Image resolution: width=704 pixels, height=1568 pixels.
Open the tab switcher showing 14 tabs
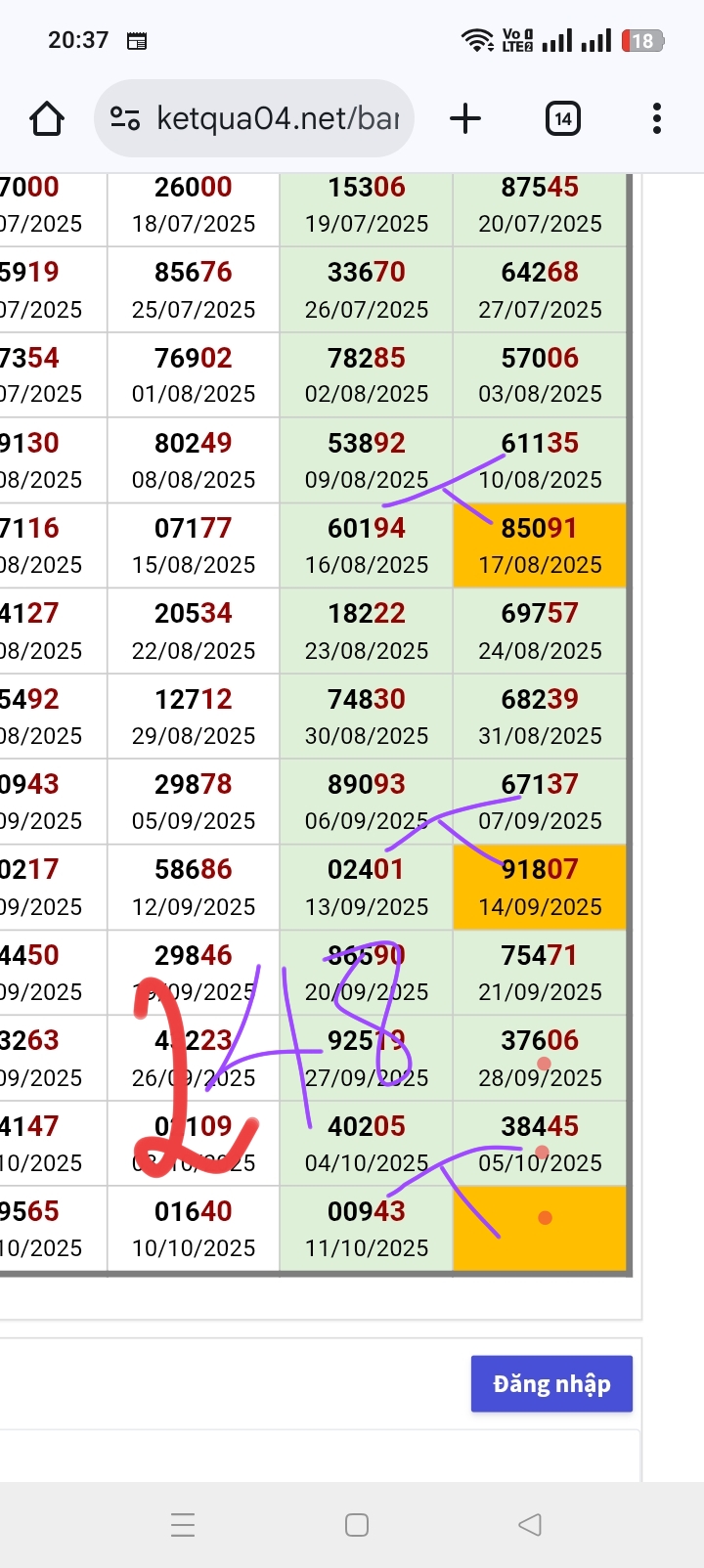pos(562,119)
